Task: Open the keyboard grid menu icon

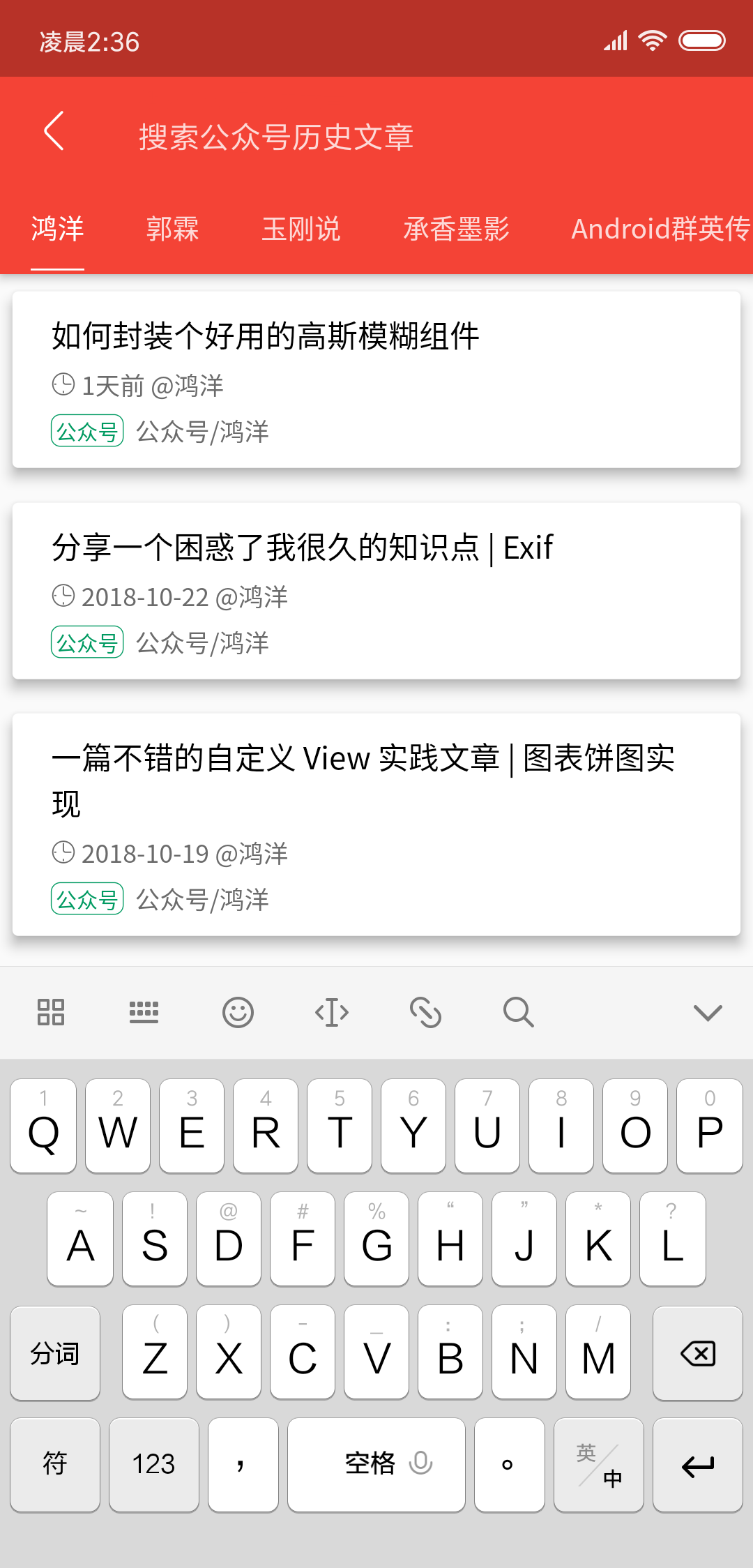Action: pos(51,1012)
